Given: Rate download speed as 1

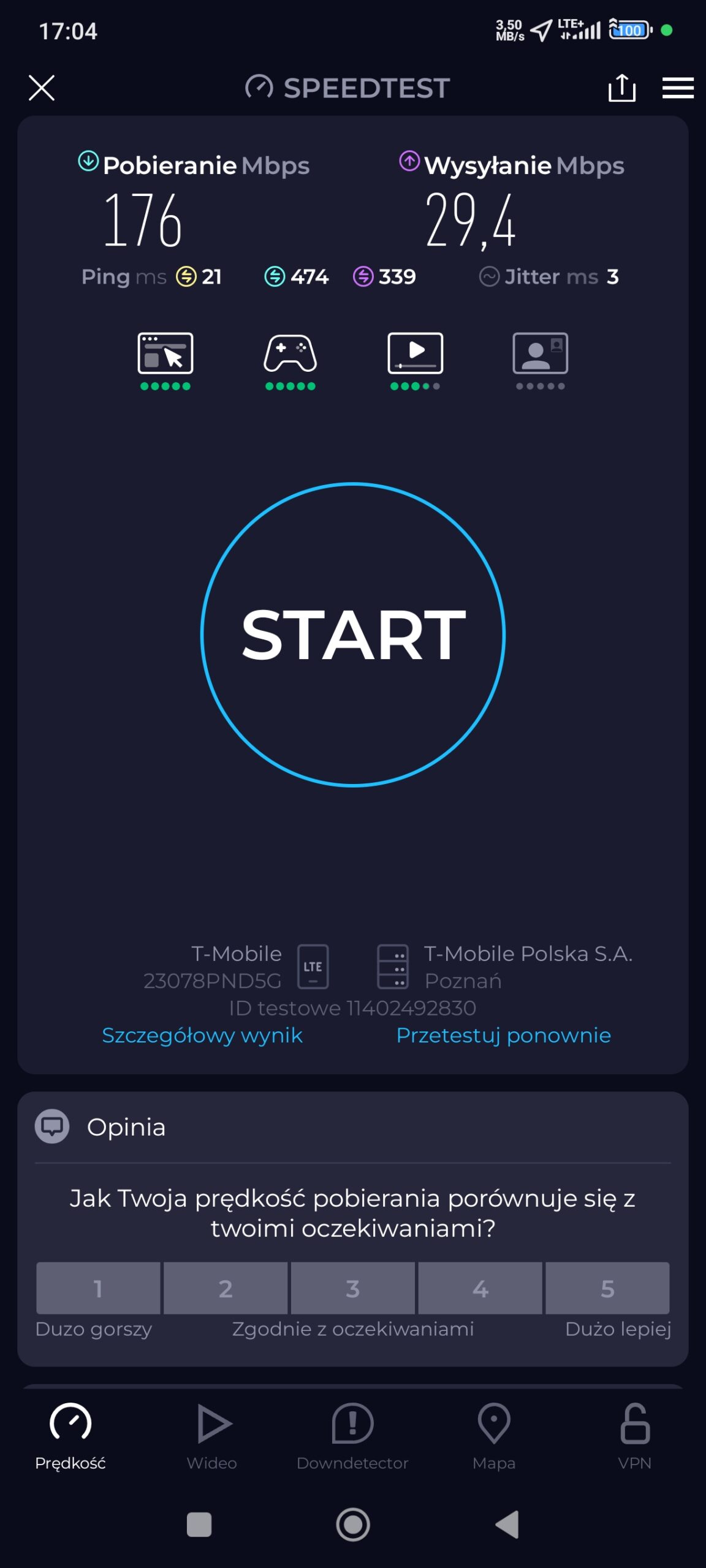Looking at the screenshot, I should click(98, 1288).
